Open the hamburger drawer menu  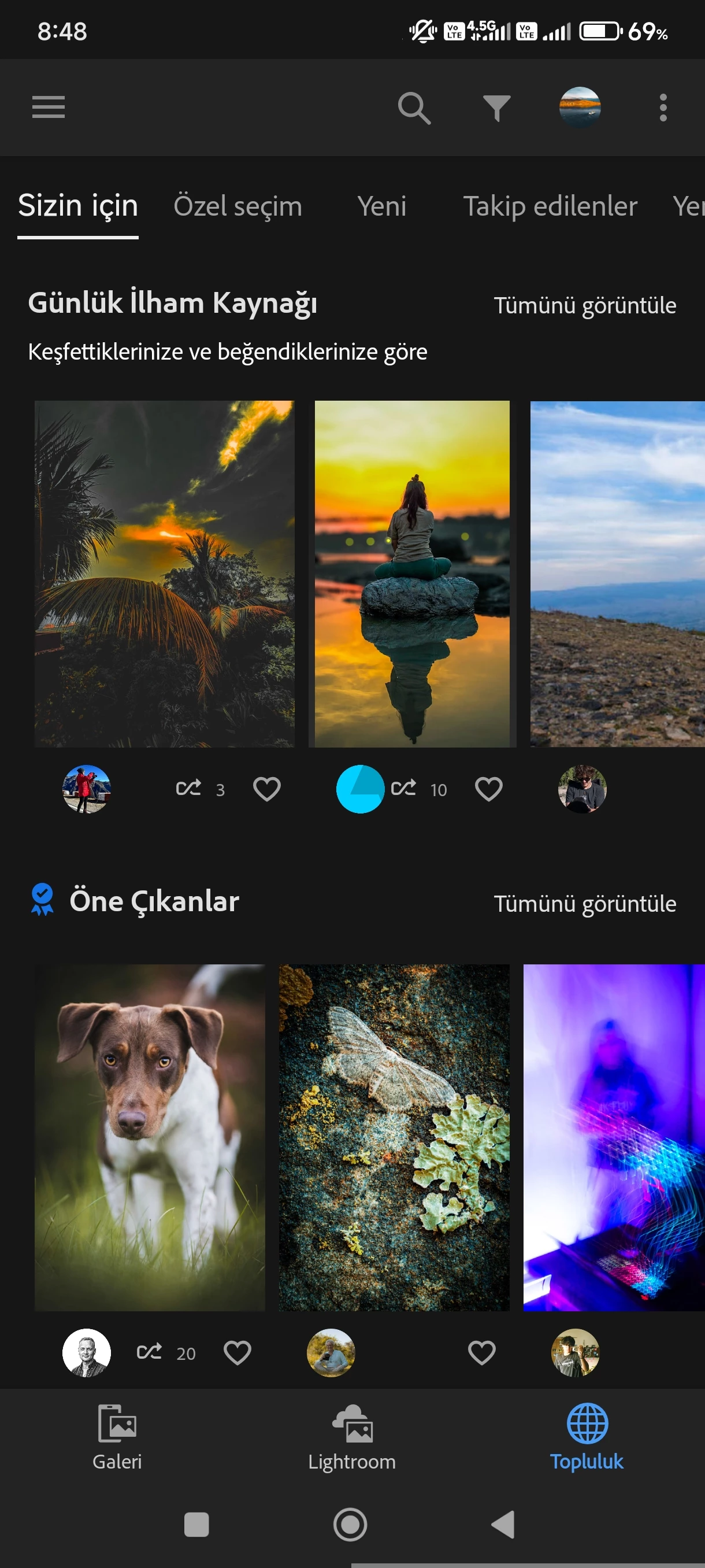[x=48, y=107]
